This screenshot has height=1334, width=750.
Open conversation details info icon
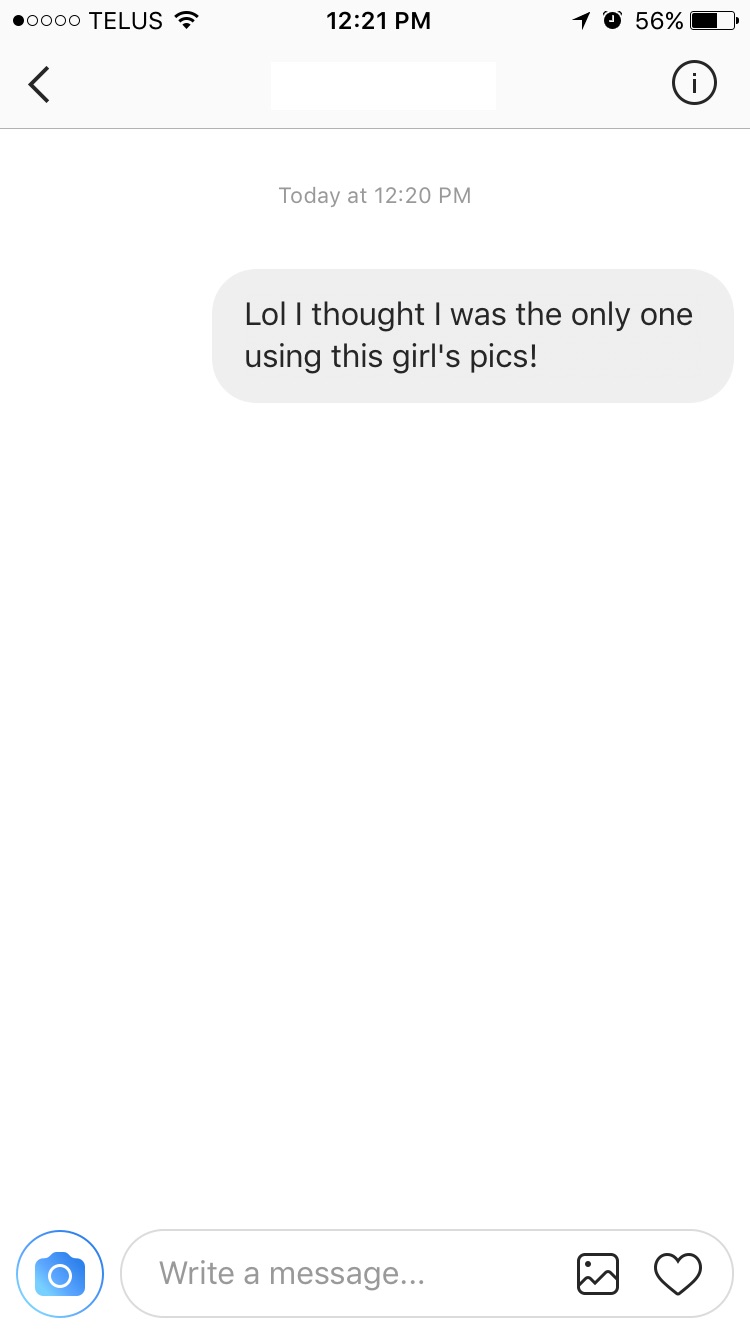[x=693, y=85]
